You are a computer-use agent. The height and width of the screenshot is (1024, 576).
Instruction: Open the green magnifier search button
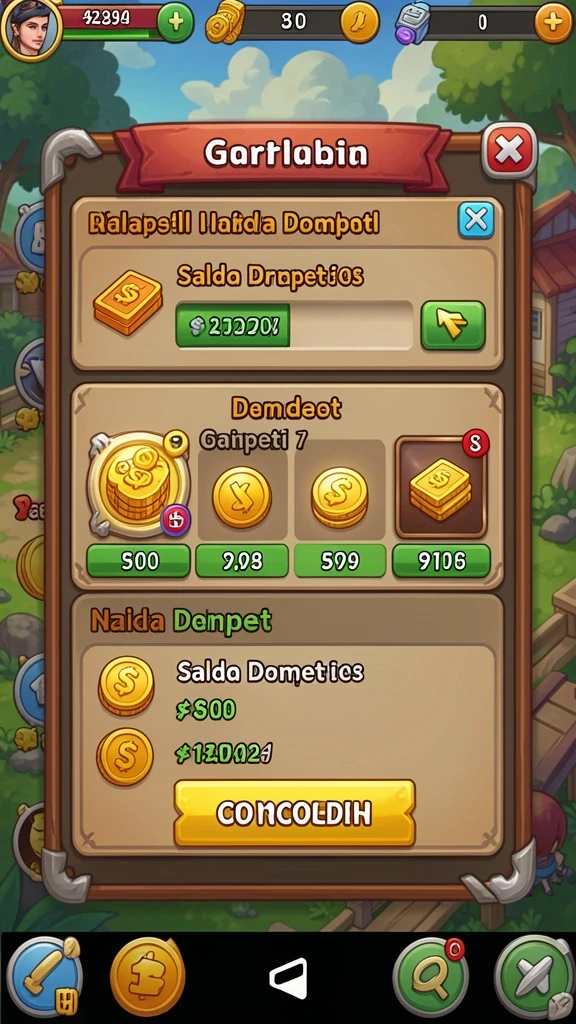point(431,978)
